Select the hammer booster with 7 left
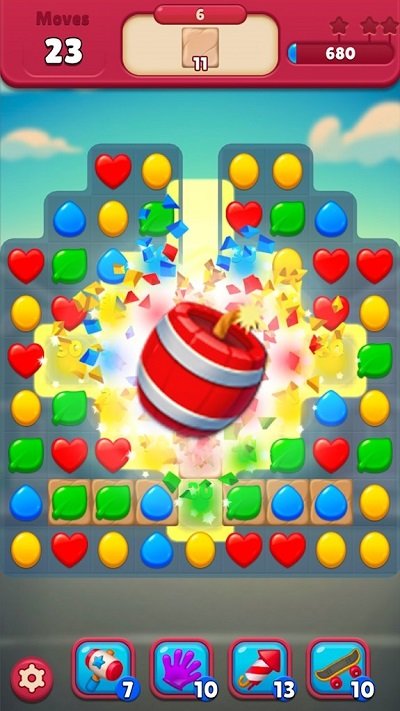 [x=104, y=668]
